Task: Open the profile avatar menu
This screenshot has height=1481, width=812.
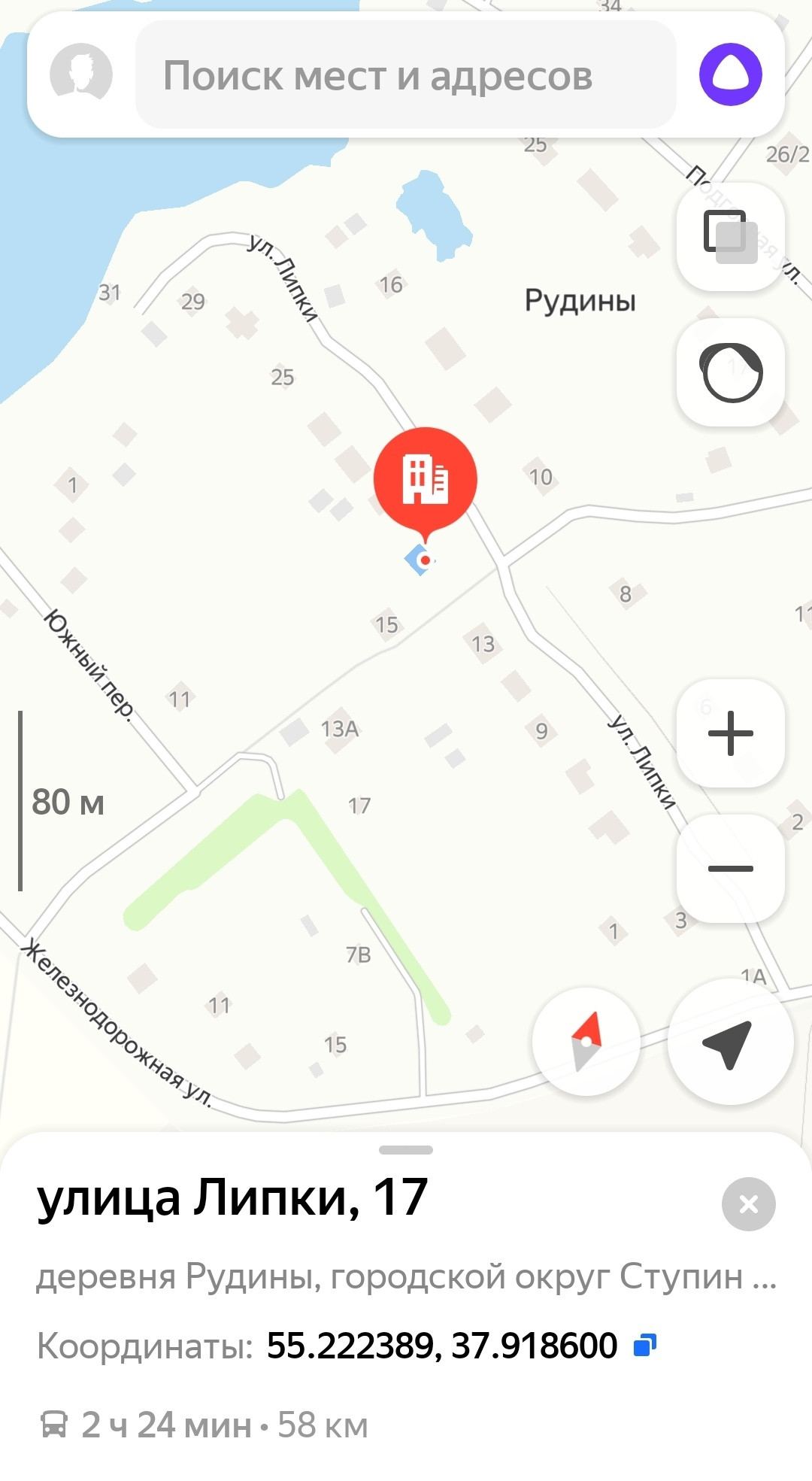Action: pos(81,74)
